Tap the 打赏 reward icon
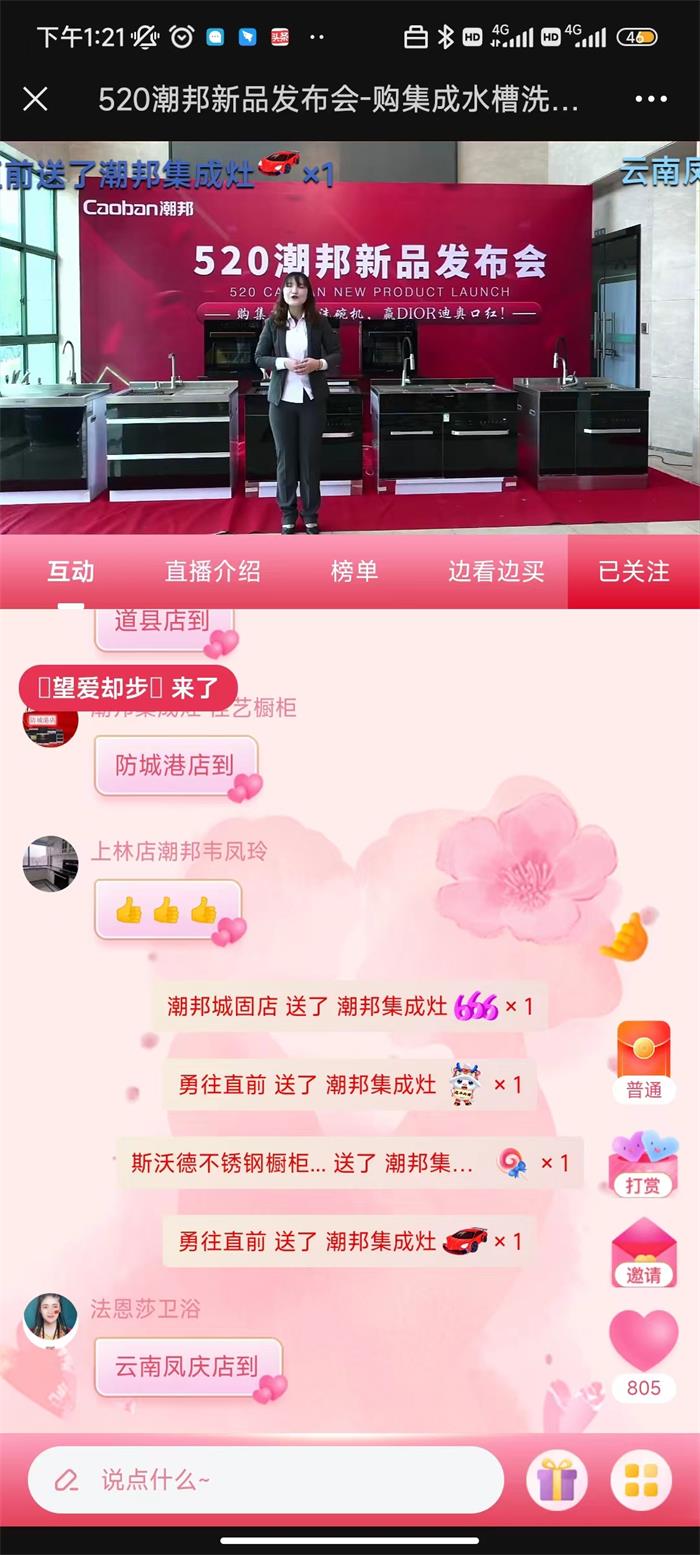700x1555 pixels. (644, 1164)
